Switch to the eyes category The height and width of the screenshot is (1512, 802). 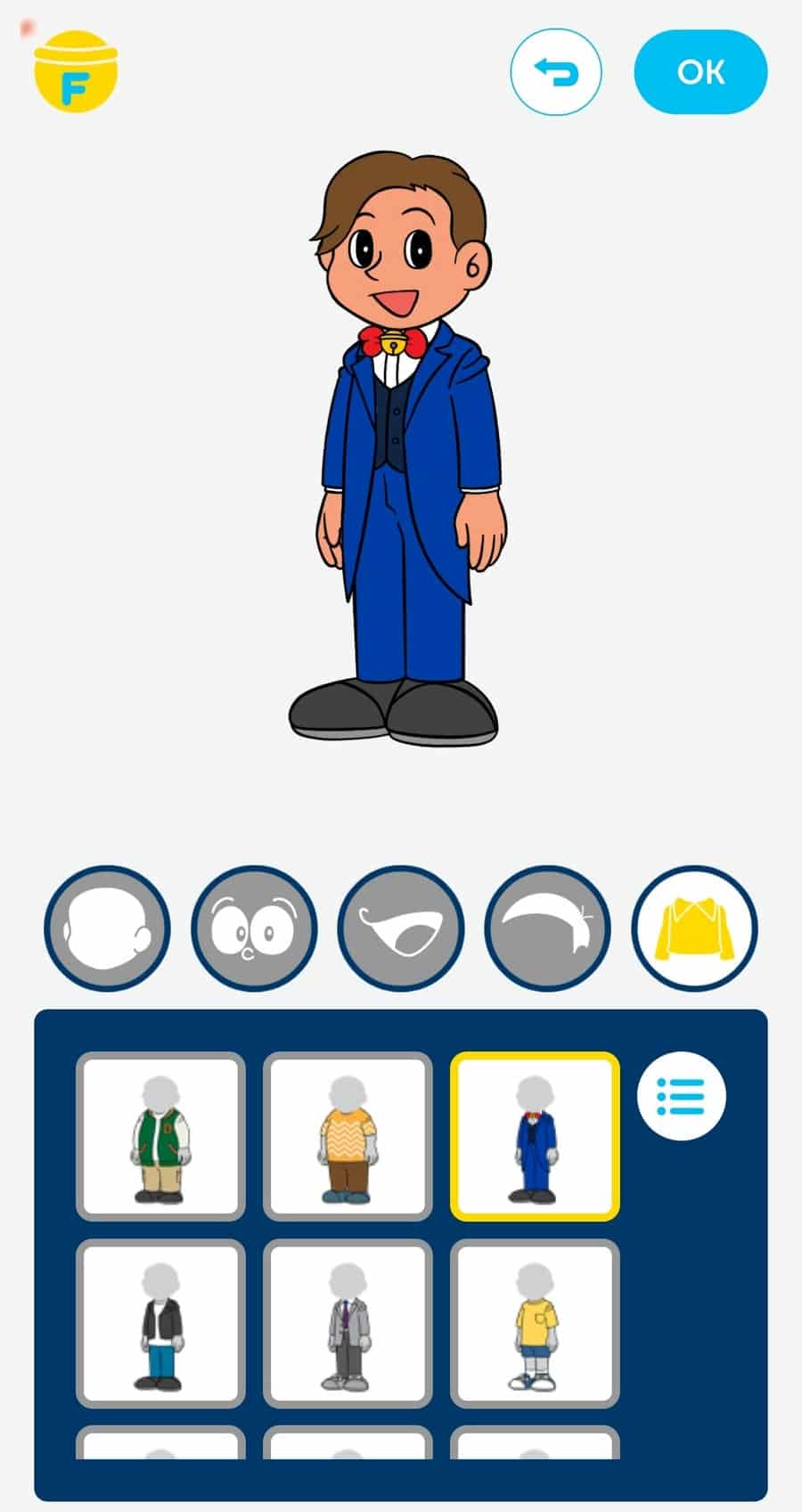click(254, 928)
